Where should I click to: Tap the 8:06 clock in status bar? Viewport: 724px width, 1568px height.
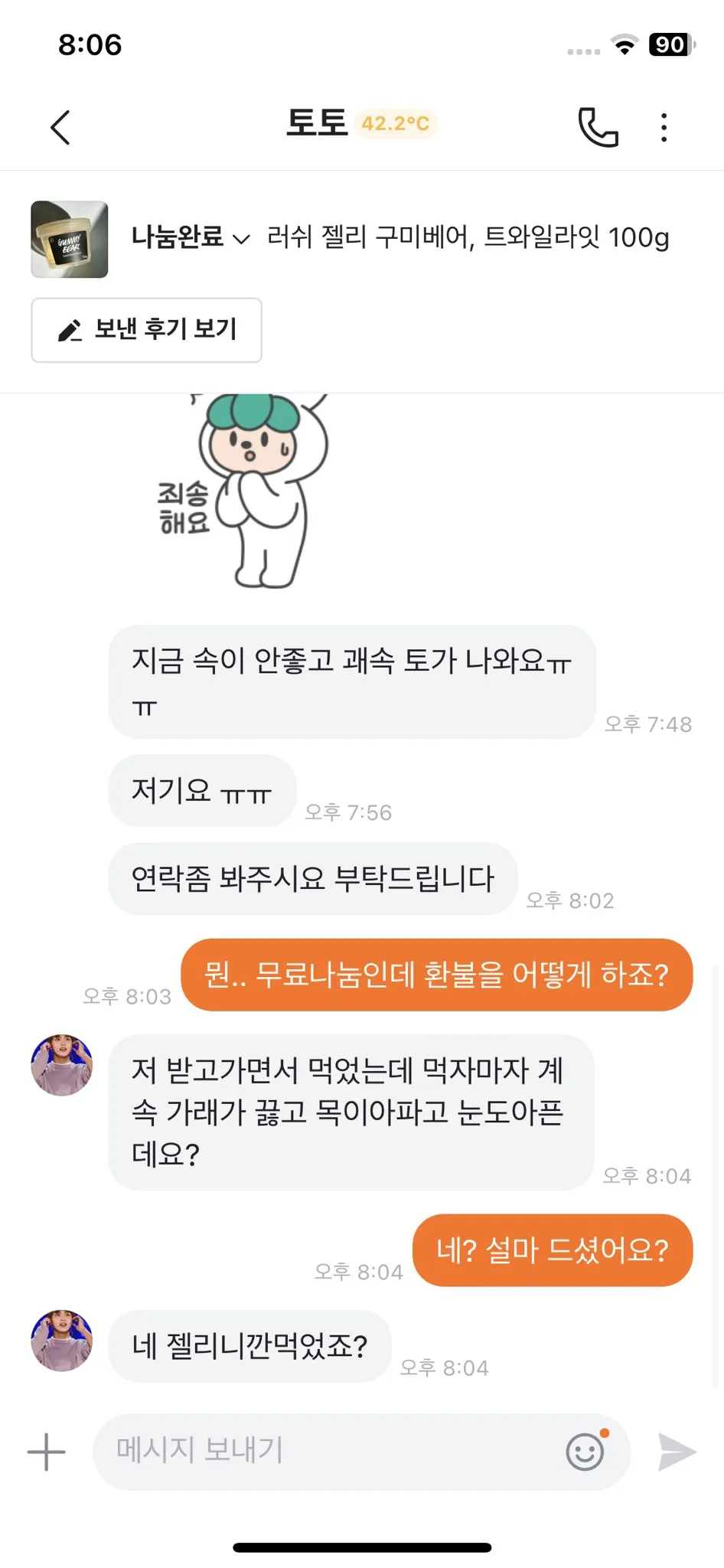pyautogui.click(x=89, y=45)
